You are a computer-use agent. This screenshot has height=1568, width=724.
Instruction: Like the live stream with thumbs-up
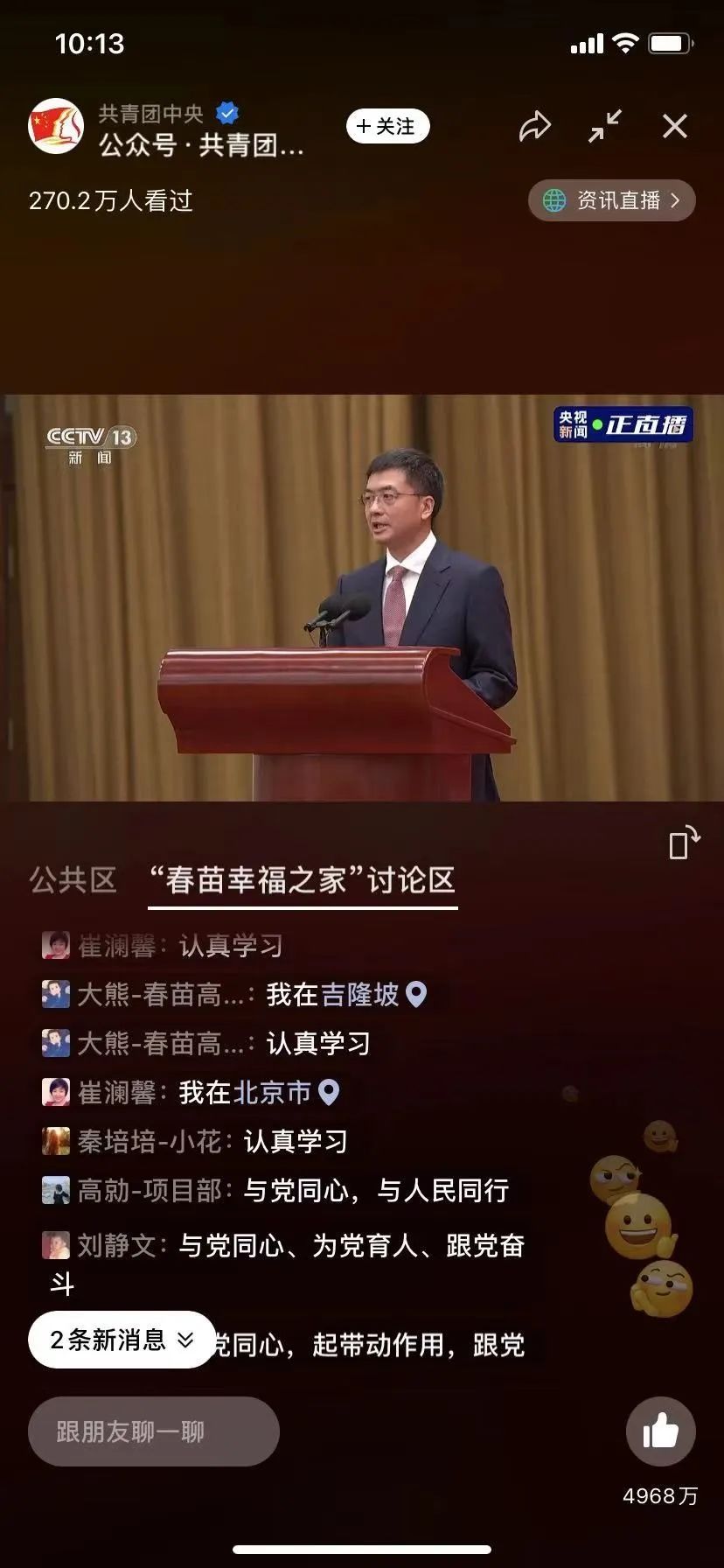coord(660,1432)
